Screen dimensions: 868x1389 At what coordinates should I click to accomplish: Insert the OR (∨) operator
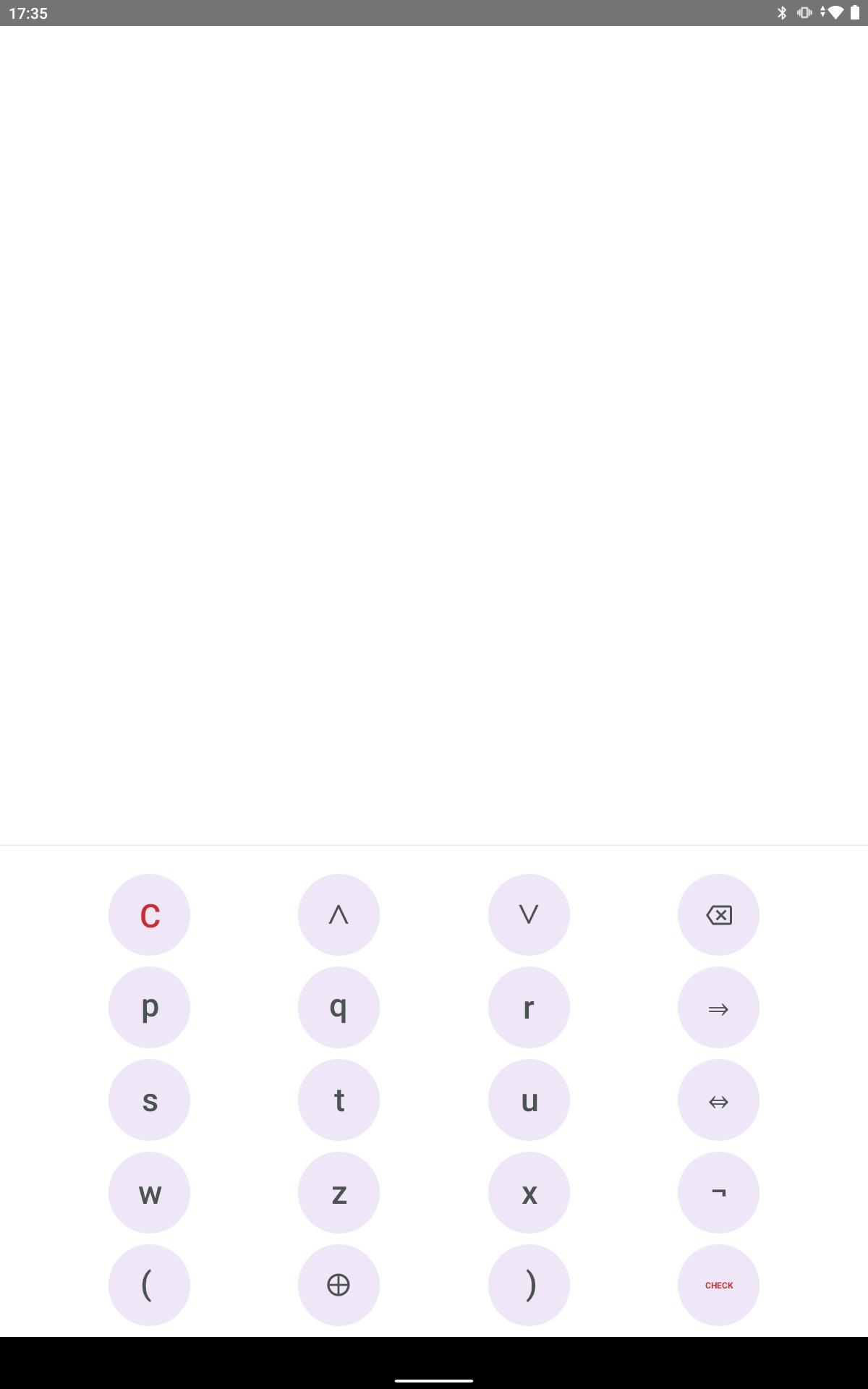pyautogui.click(x=529, y=914)
